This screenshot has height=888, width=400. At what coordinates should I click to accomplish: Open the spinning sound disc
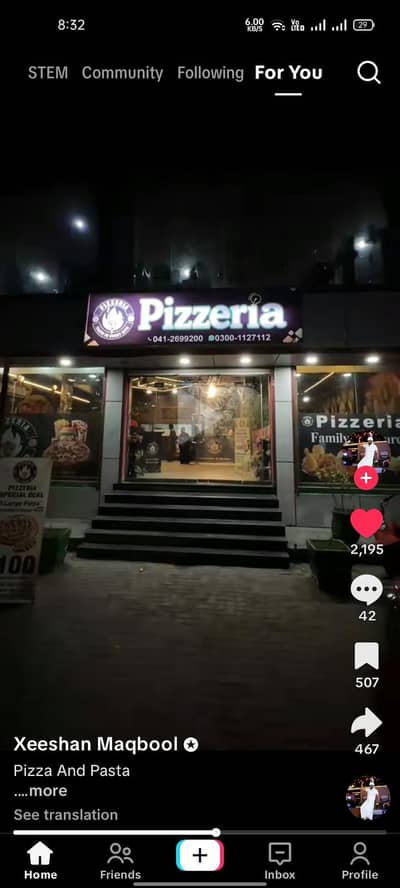[x=368, y=798]
